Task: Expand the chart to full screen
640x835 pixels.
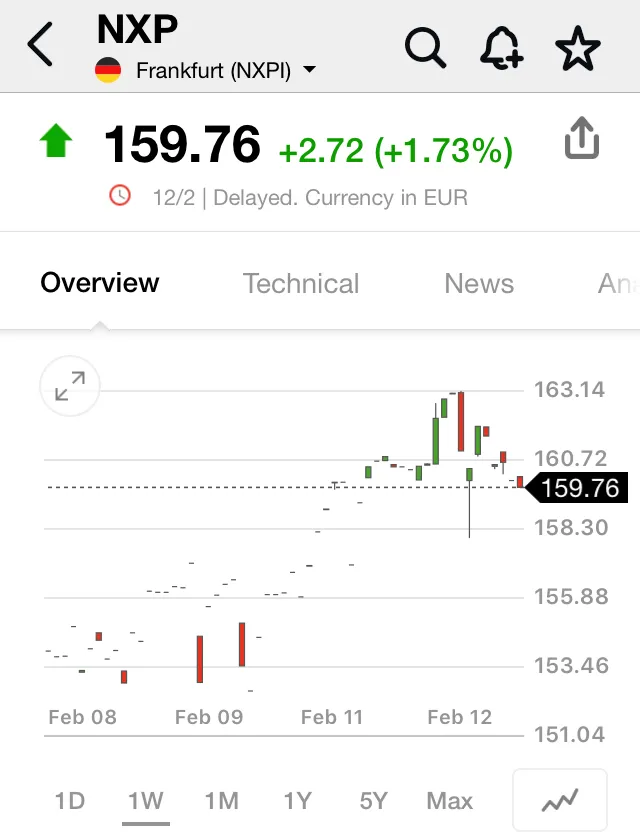Action: click(x=70, y=386)
